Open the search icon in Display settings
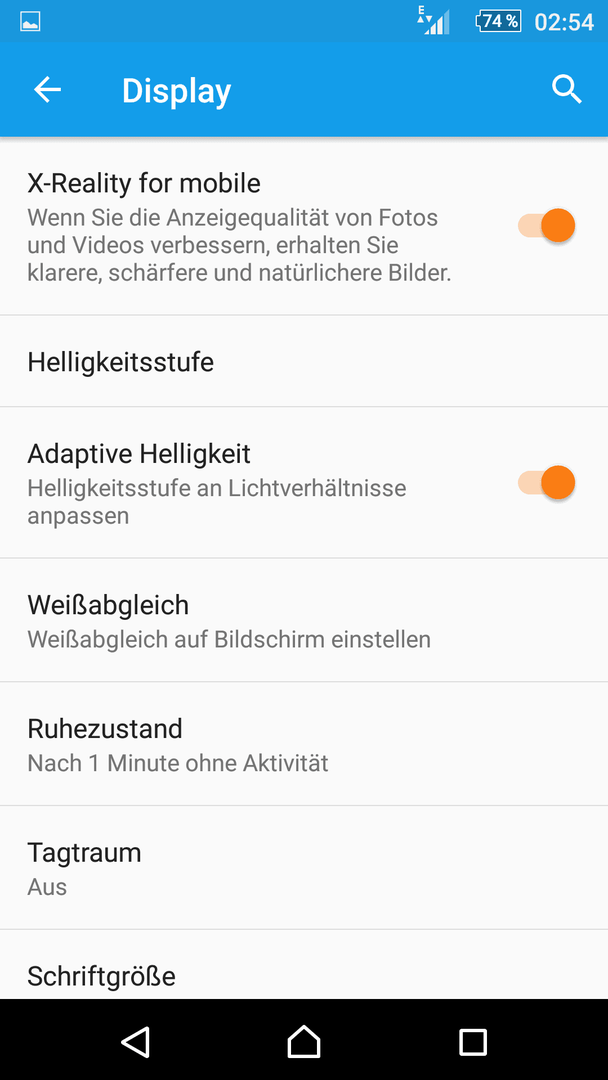 [x=567, y=90]
